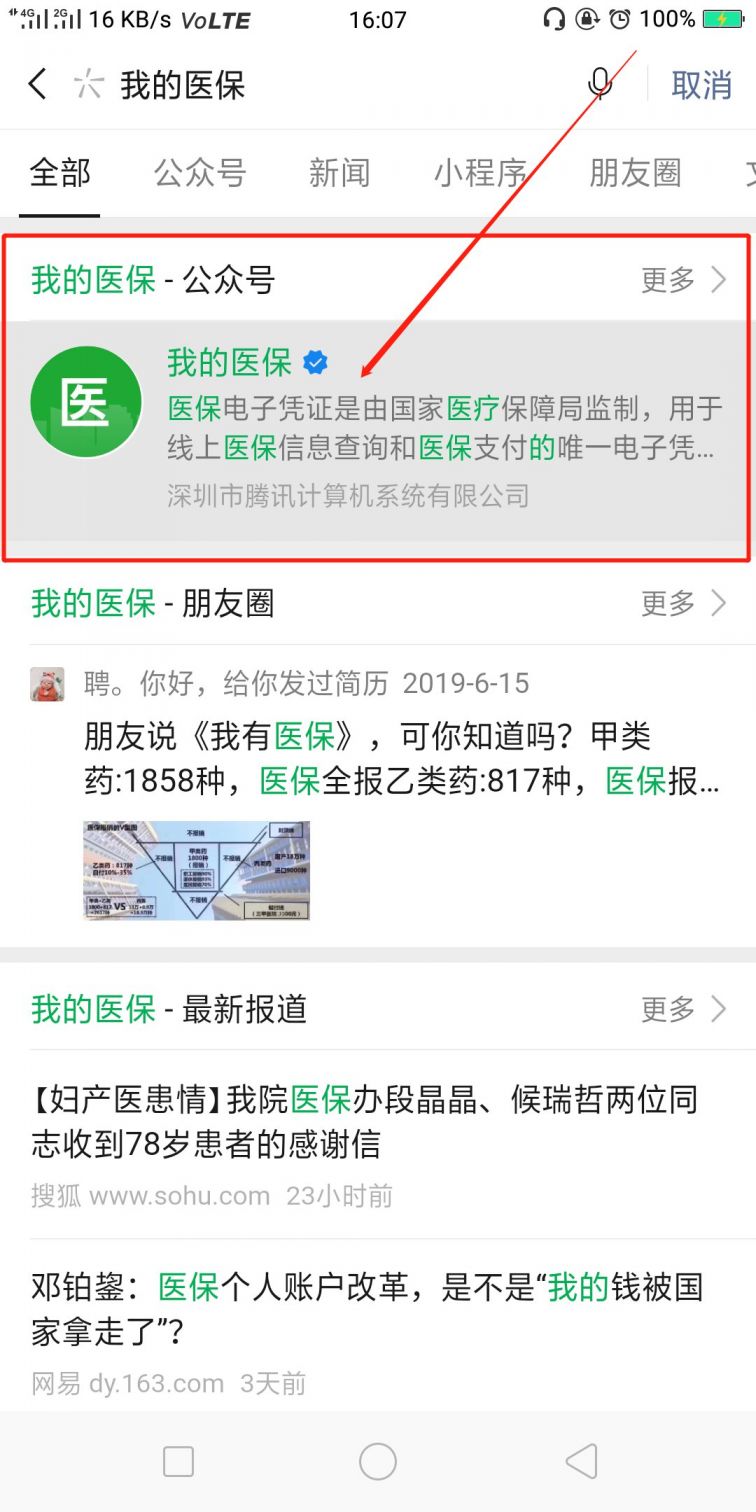756x1512 pixels.
Task: Show 更多 results for 公众号
Action: [x=684, y=280]
